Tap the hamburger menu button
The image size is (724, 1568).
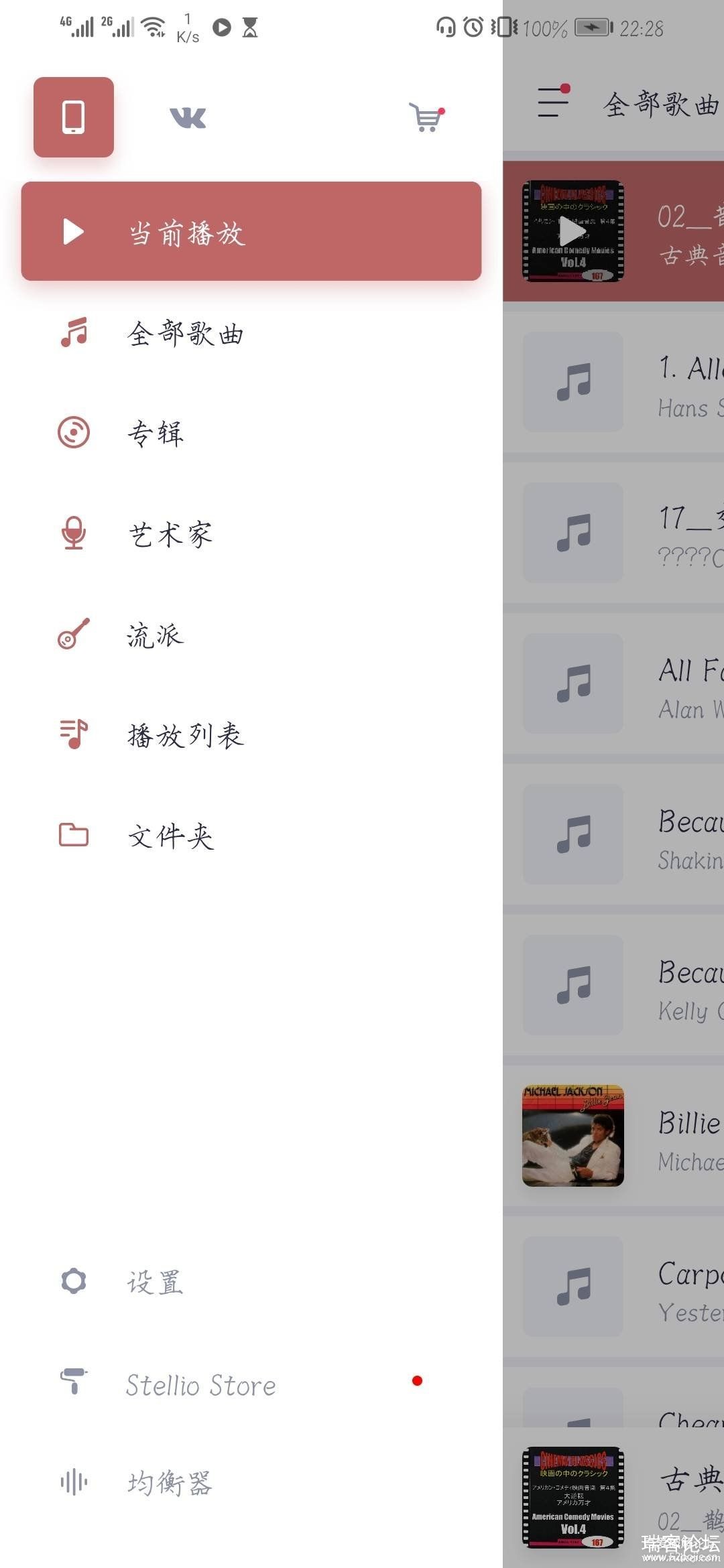coord(553,103)
